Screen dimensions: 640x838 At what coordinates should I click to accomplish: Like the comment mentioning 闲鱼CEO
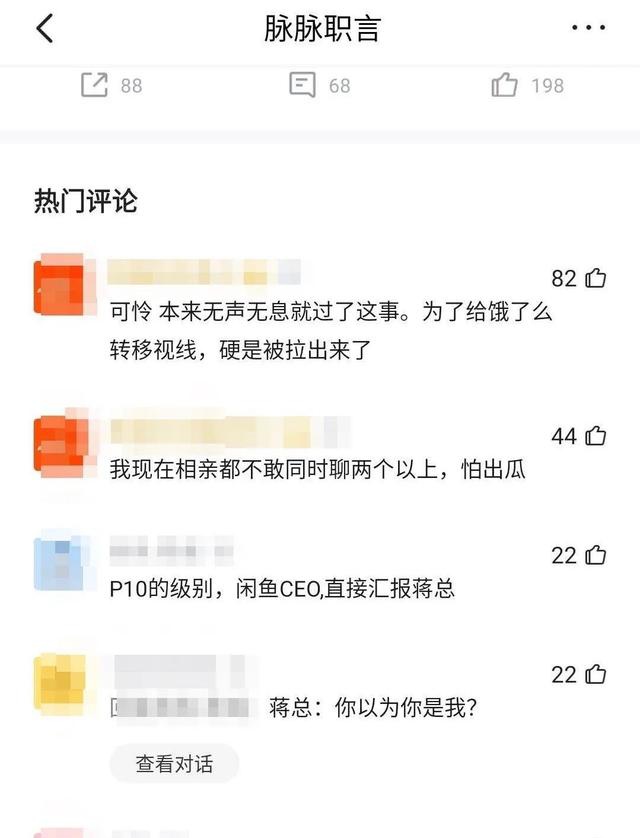(595, 555)
